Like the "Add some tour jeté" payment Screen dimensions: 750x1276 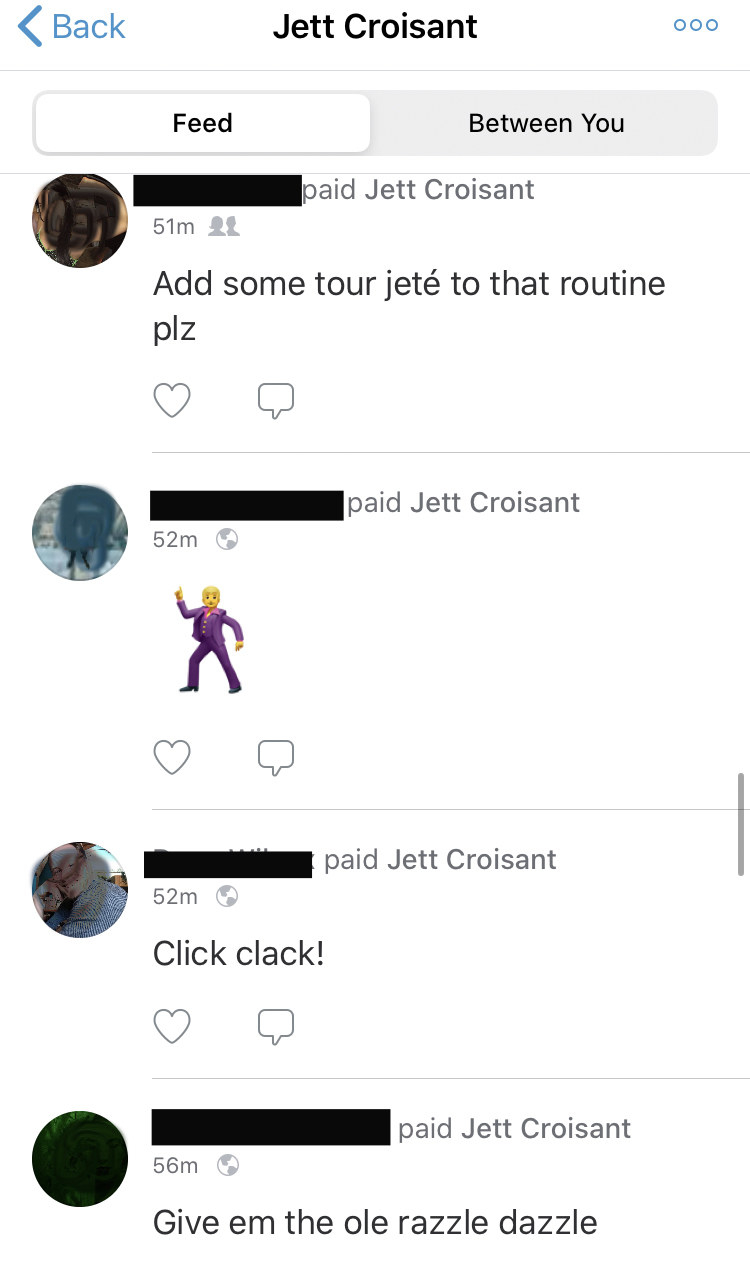(172, 400)
